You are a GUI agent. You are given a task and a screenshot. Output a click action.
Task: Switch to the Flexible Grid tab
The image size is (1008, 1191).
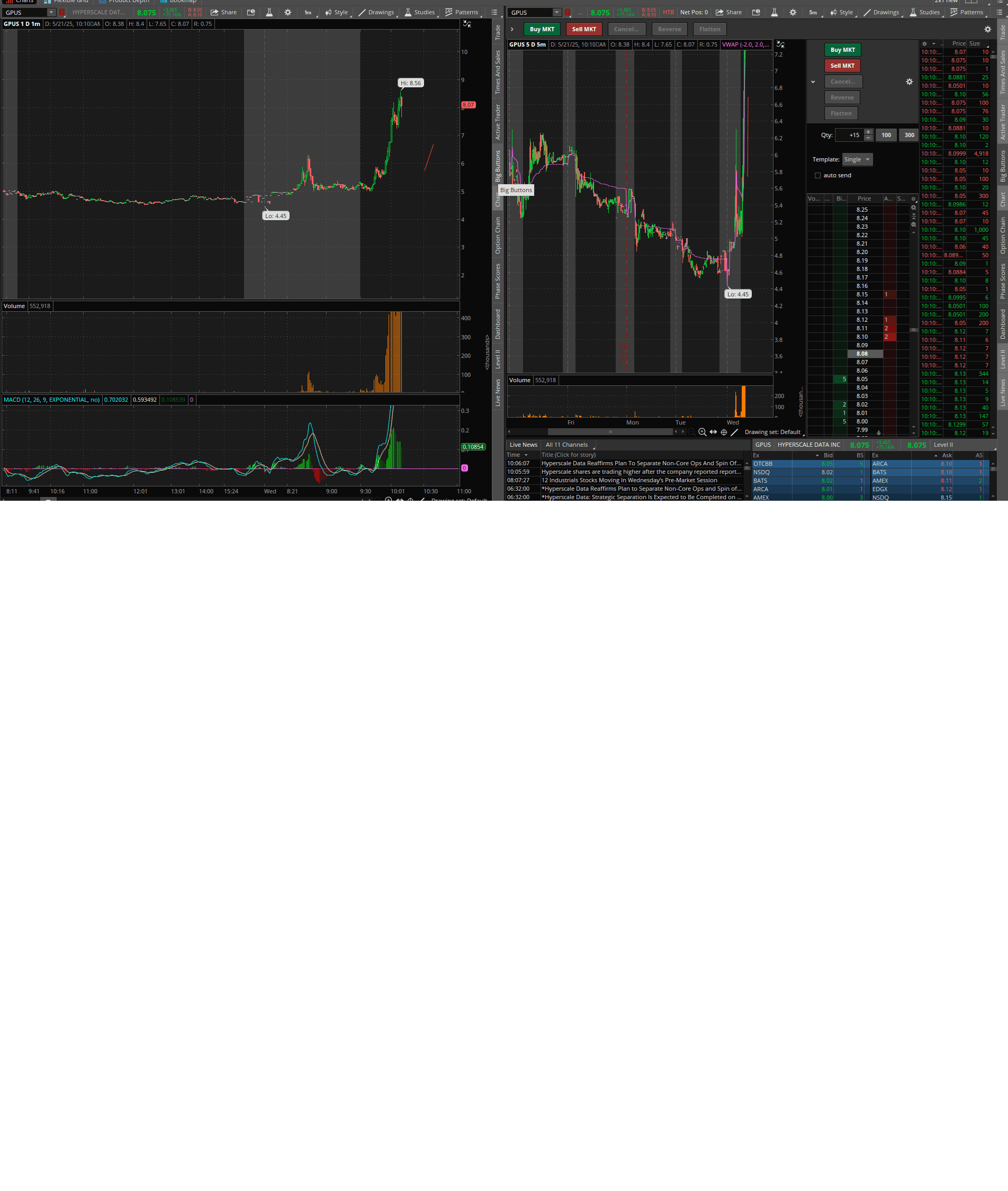click(x=67, y=2)
